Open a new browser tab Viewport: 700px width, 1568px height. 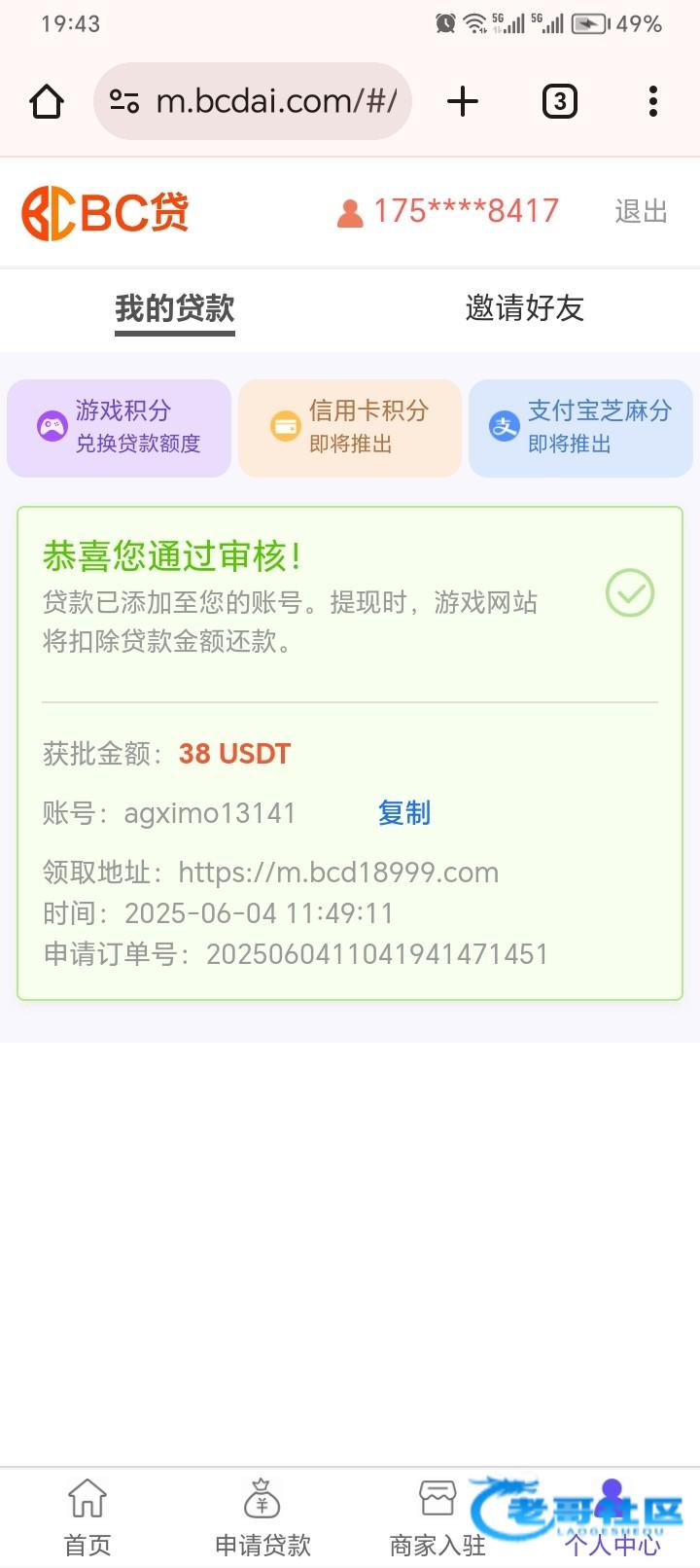[463, 101]
